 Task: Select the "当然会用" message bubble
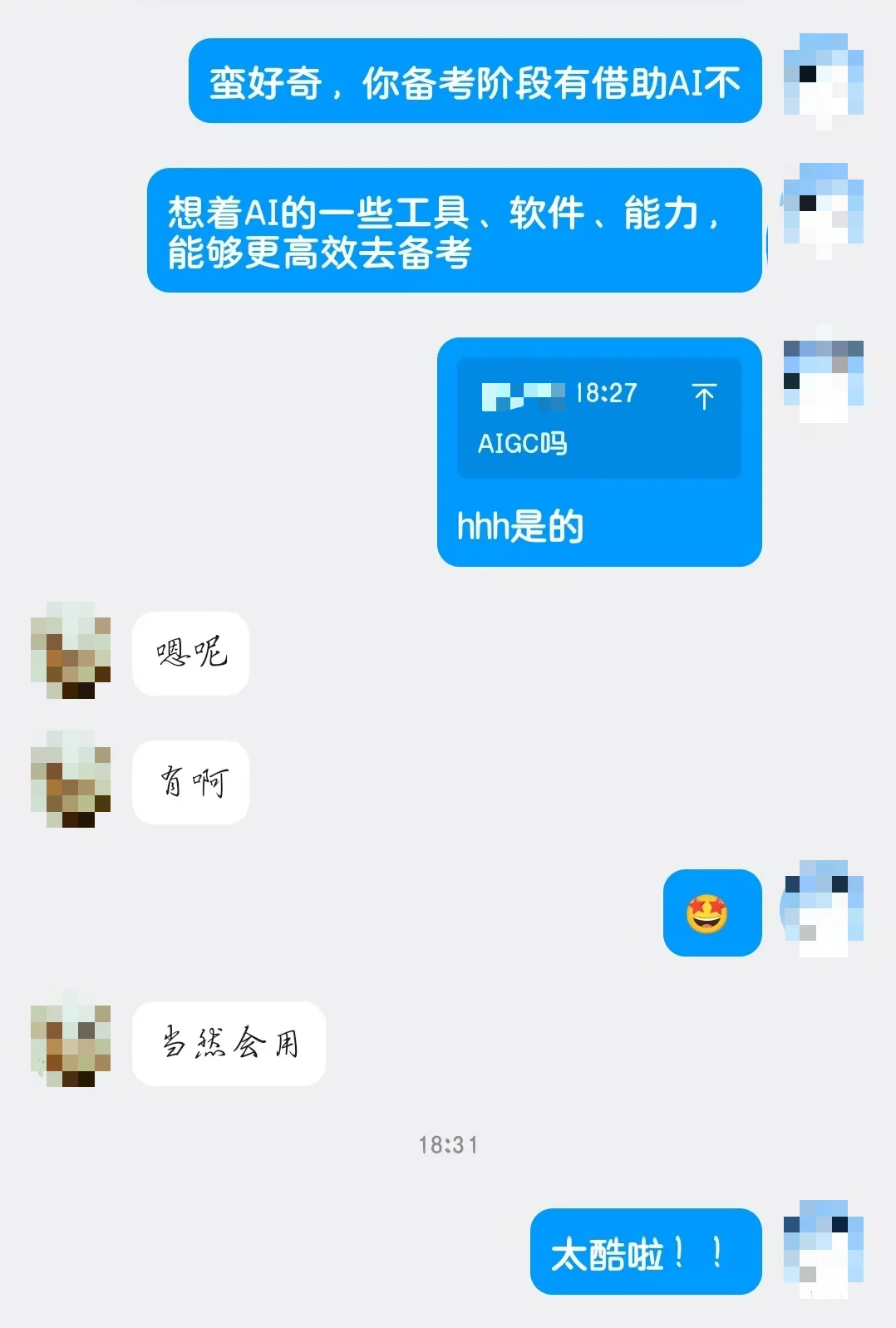click(x=229, y=1044)
